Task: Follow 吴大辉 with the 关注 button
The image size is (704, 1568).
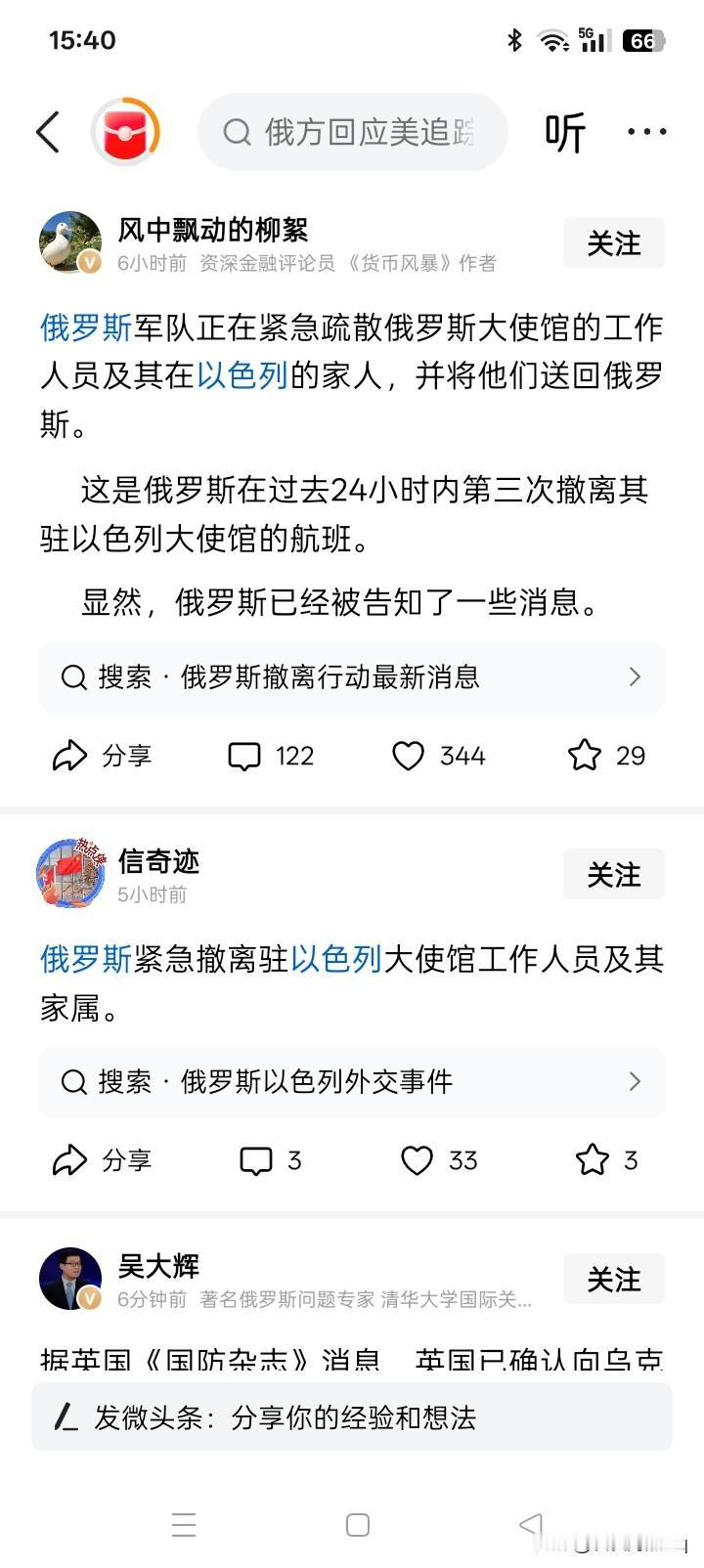Action: click(x=613, y=1278)
